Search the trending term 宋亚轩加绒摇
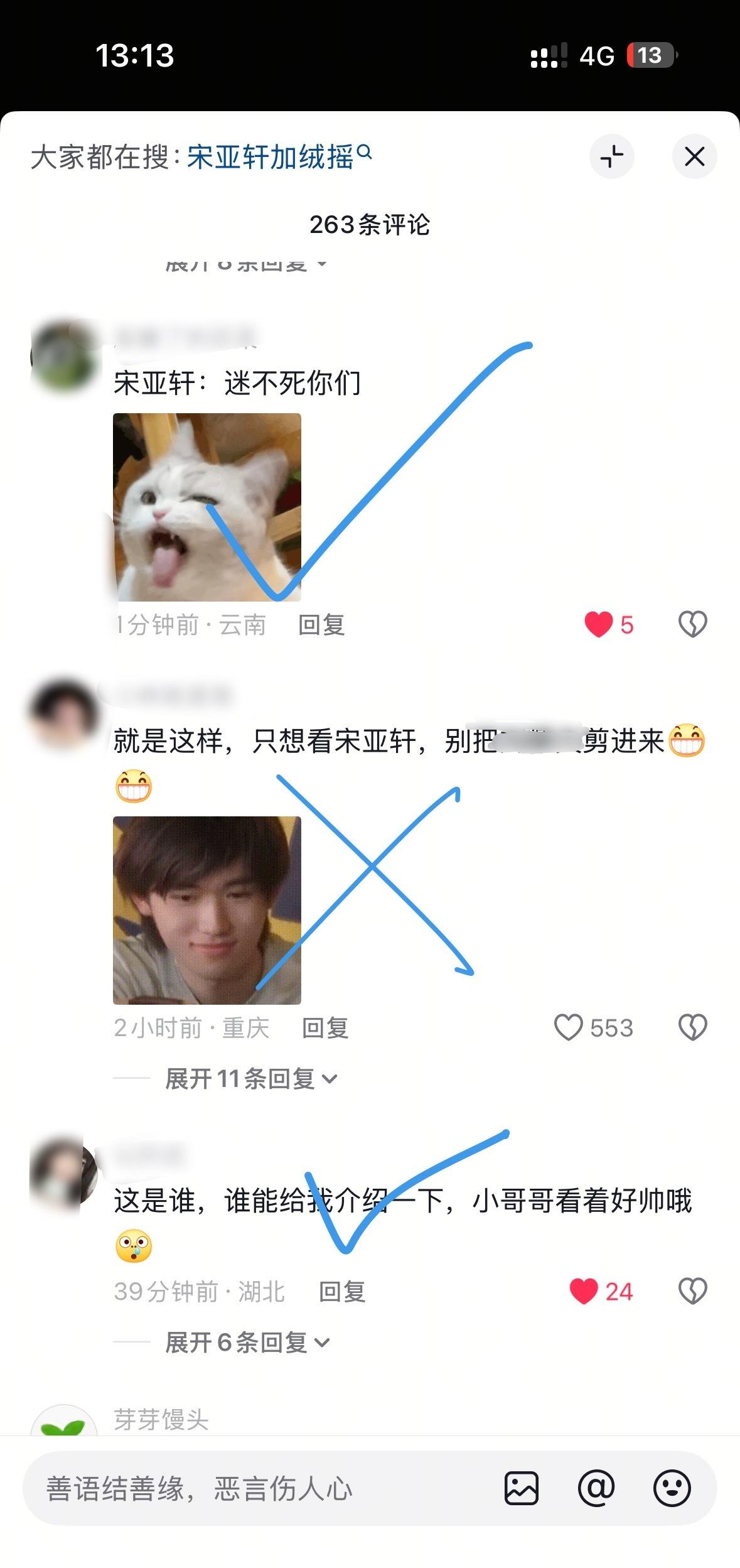740x1568 pixels. pyautogui.click(x=278, y=156)
